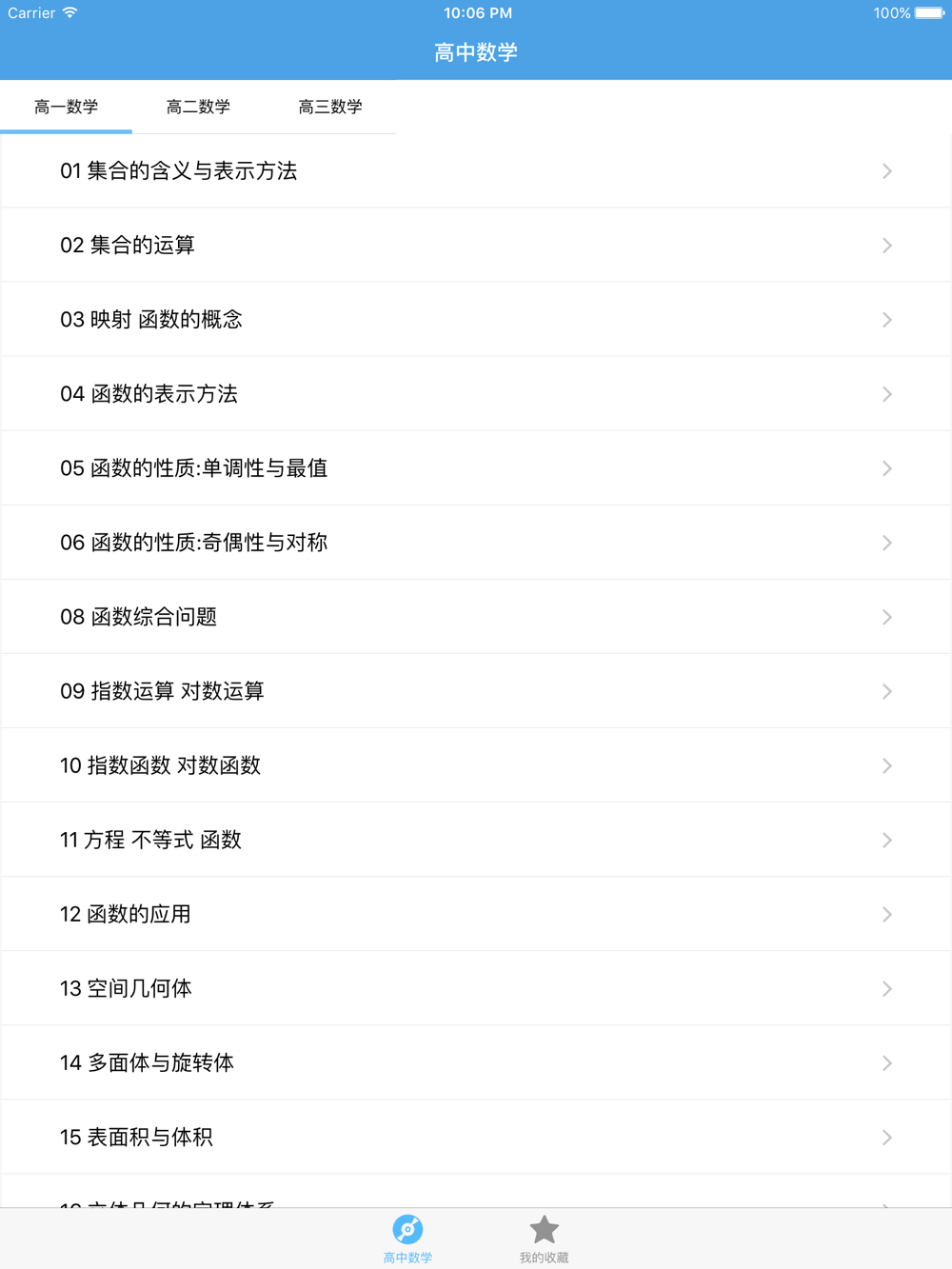This screenshot has height=1269, width=952.
Task: Open lesson 05 单调性与最值
Action: point(476,468)
